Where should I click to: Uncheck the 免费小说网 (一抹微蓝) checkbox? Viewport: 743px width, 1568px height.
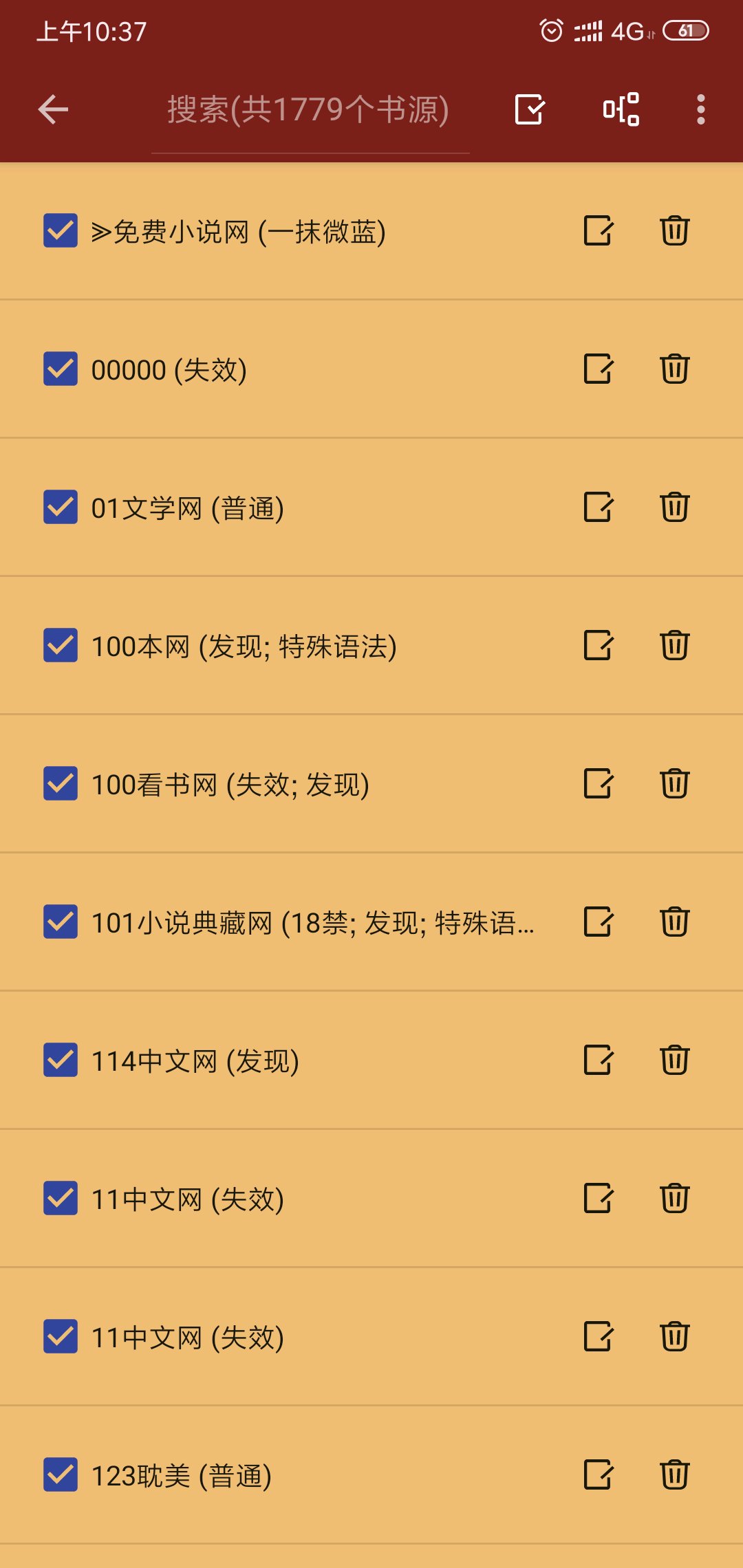61,230
